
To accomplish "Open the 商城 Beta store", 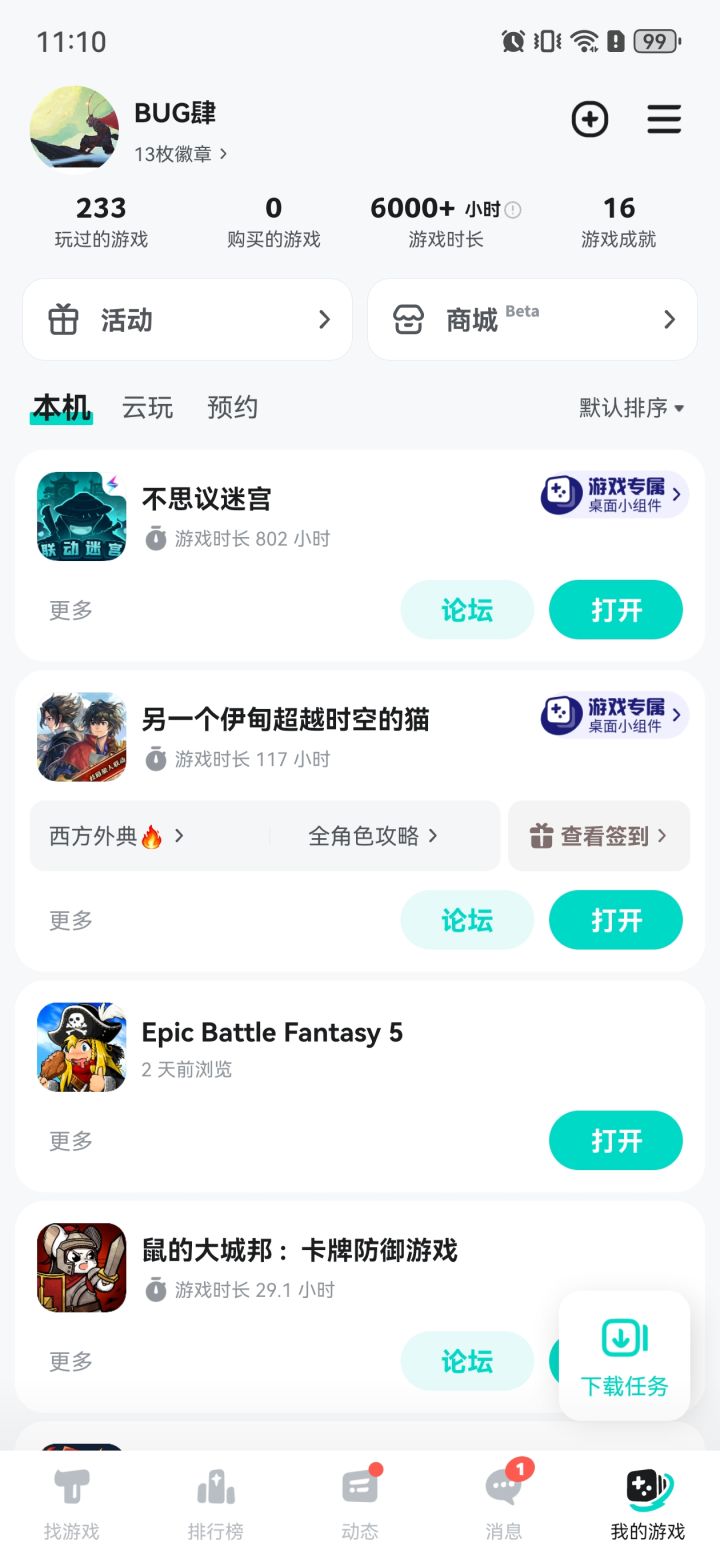I will coord(532,320).
